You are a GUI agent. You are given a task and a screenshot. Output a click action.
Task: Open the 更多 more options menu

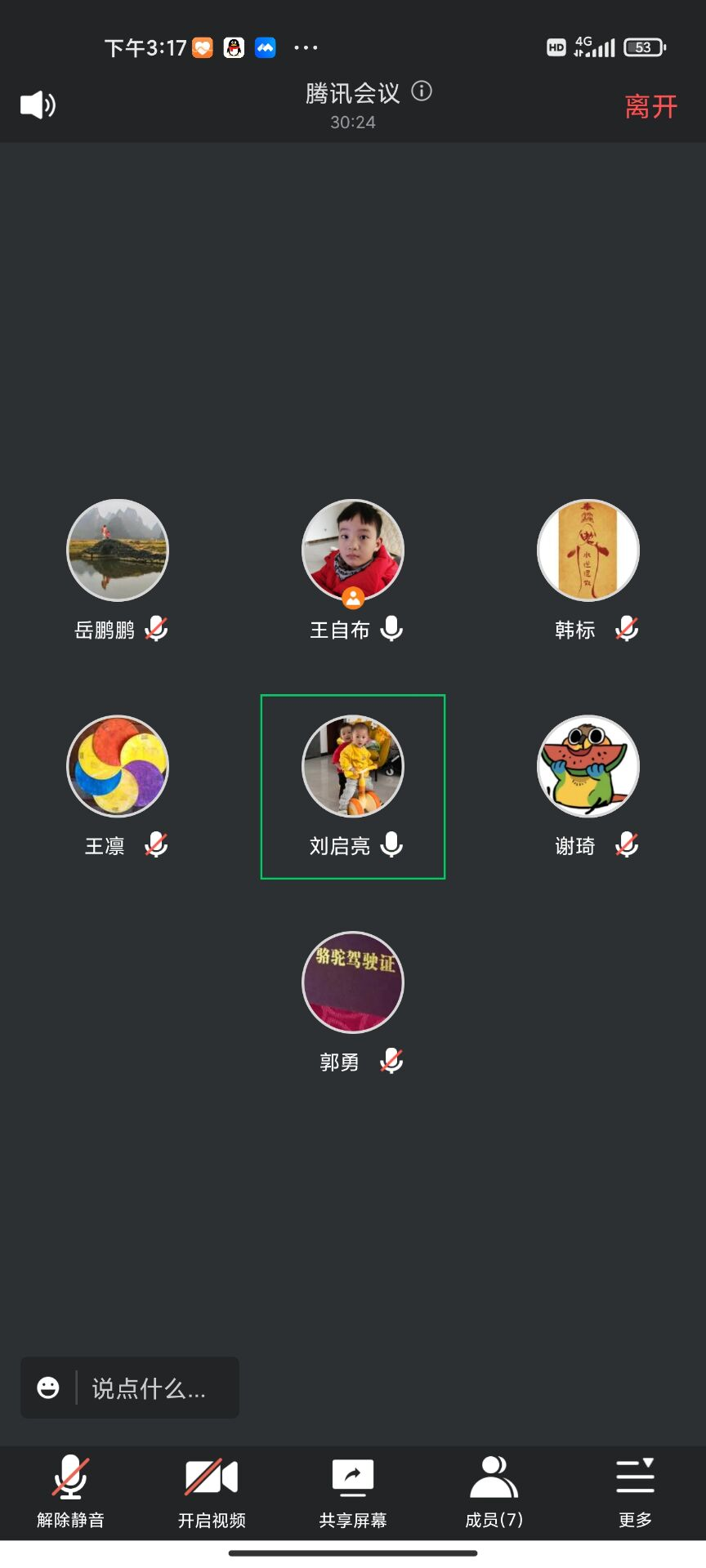pos(635,1491)
